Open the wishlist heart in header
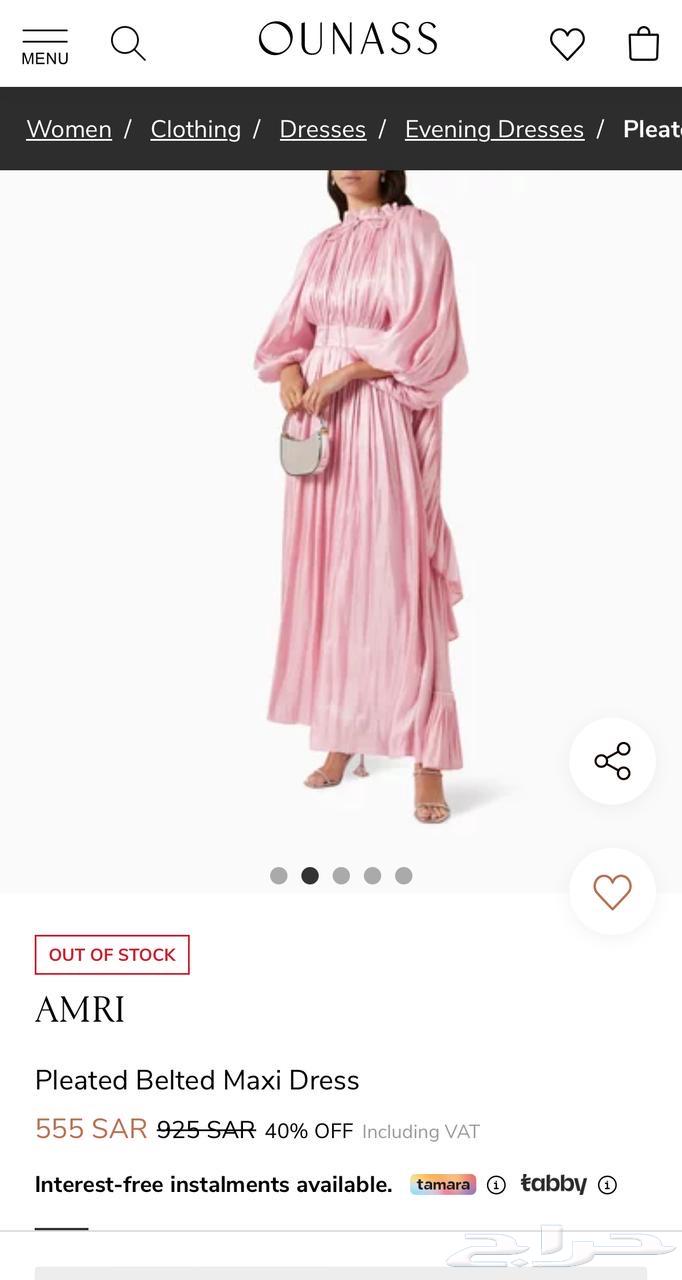Viewport: 682px width, 1280px height. click(567, 44)
